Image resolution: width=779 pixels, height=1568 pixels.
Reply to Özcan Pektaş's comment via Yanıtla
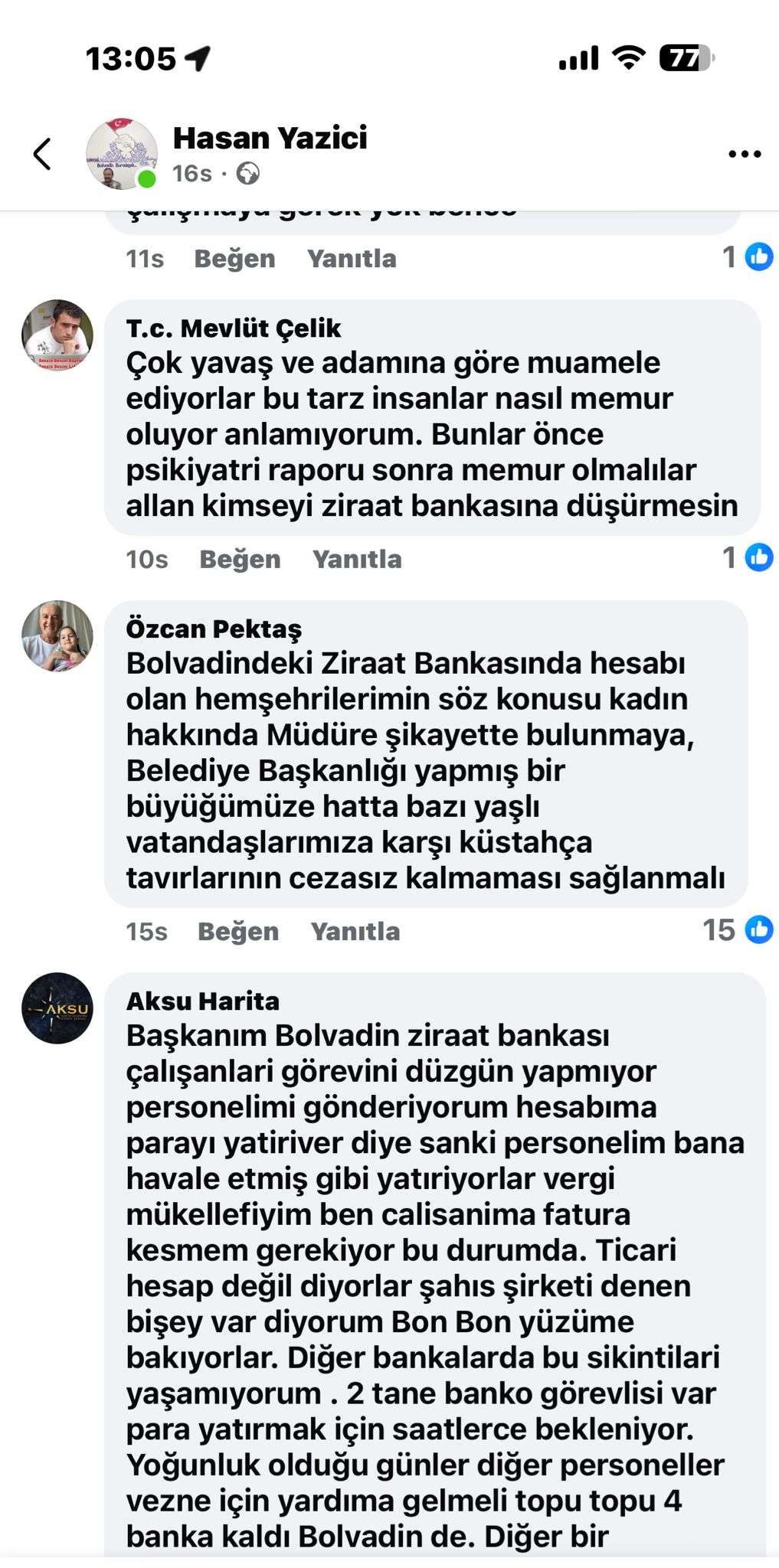(355, 932)
